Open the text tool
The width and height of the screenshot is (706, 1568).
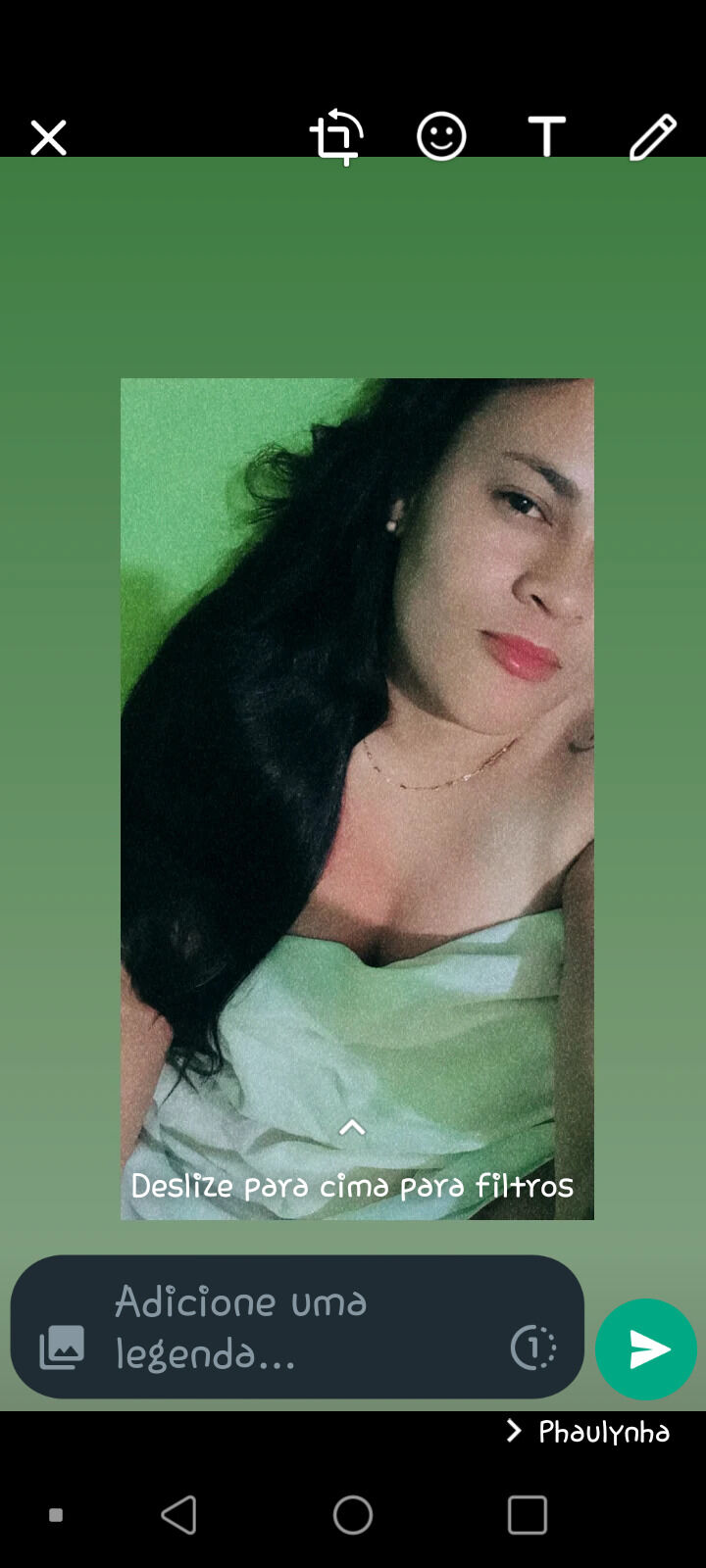click(x=547, y=136)
